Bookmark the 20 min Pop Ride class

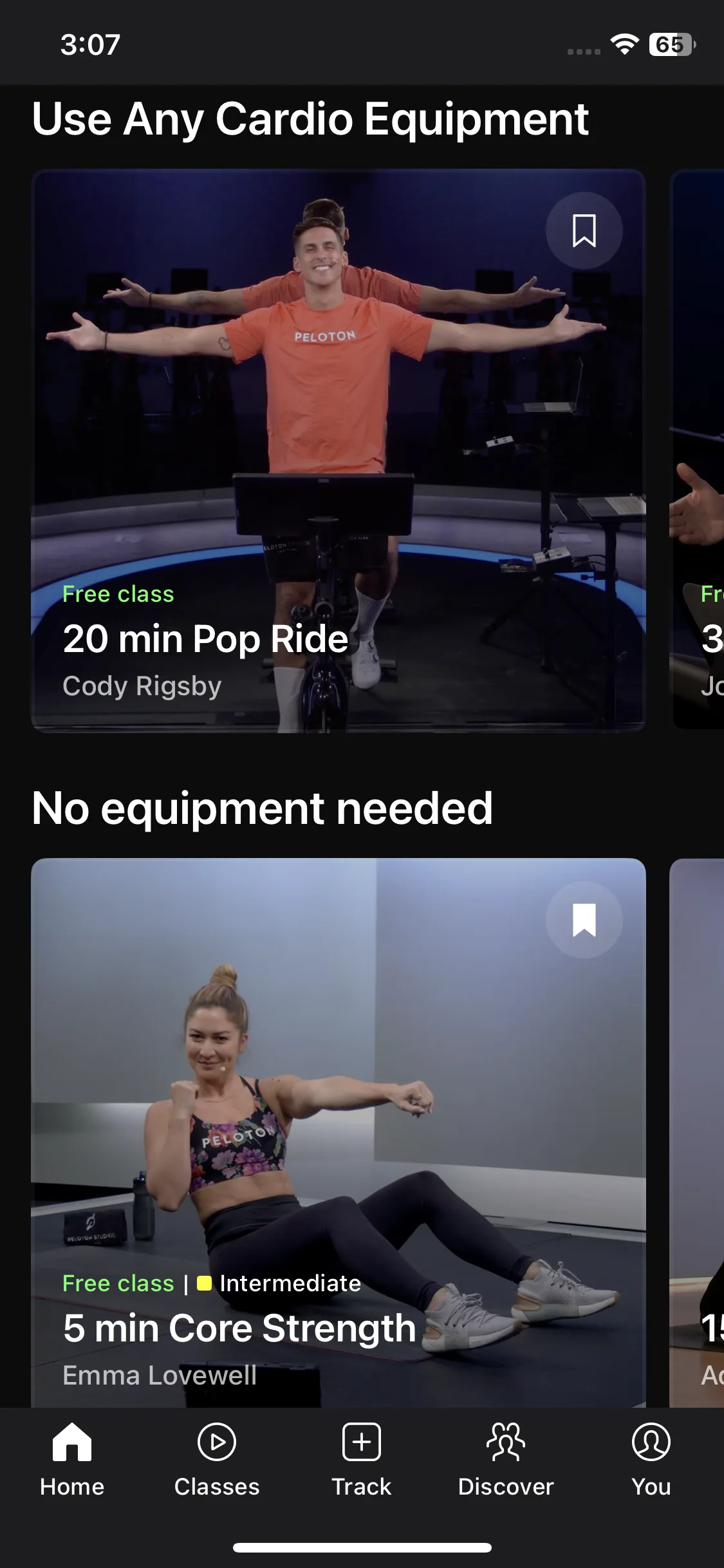click(584, 230)
